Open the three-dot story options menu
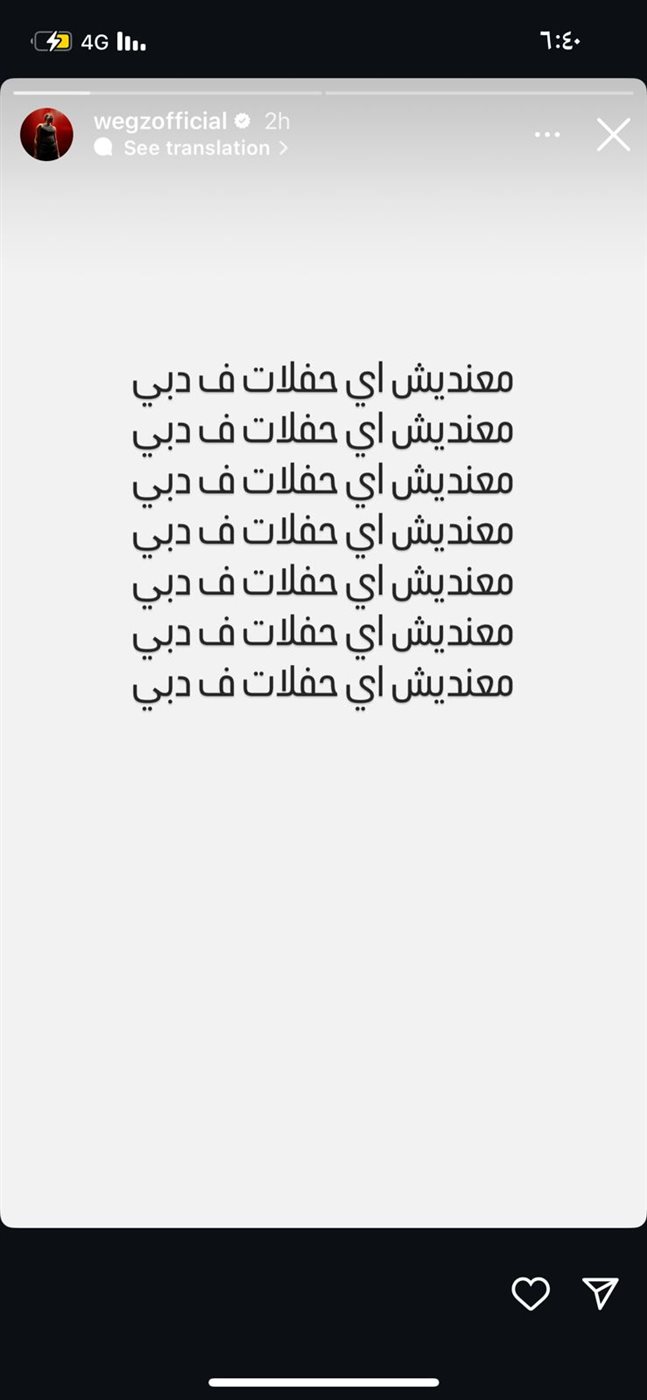Viewport: 647px width, 1400px height. (x=547, y=134)
